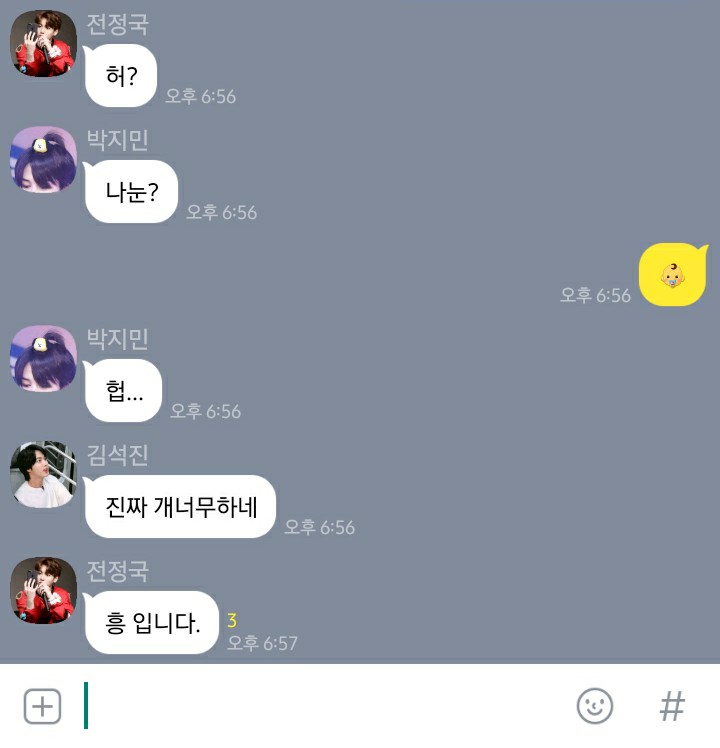Select the message bubble saying 허?
720x748 pixels.
coord(121,75)
